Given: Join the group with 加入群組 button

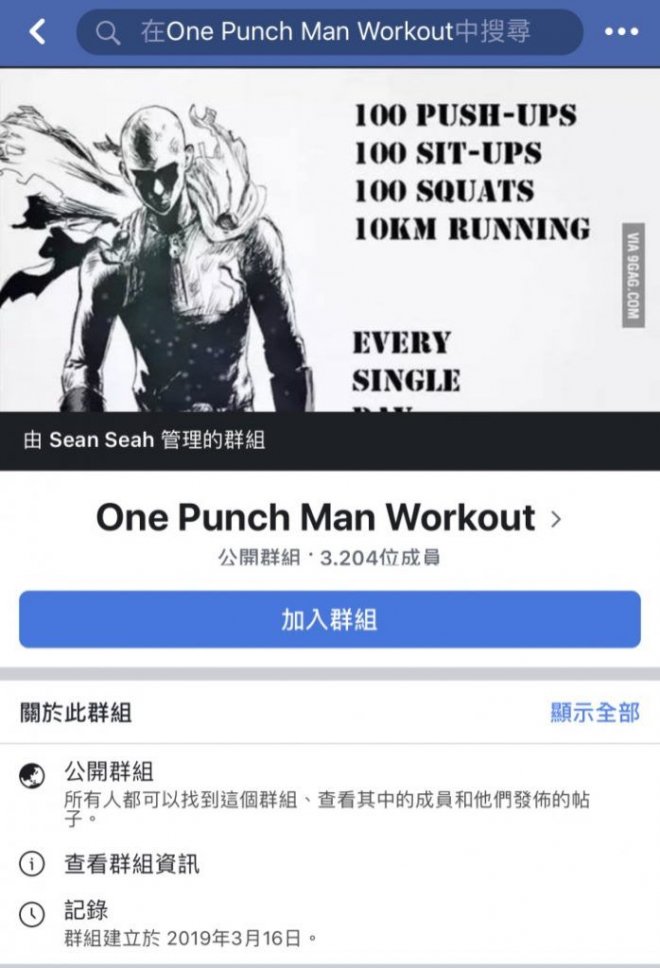Looking at the screenshot, I should coord(330,619).
